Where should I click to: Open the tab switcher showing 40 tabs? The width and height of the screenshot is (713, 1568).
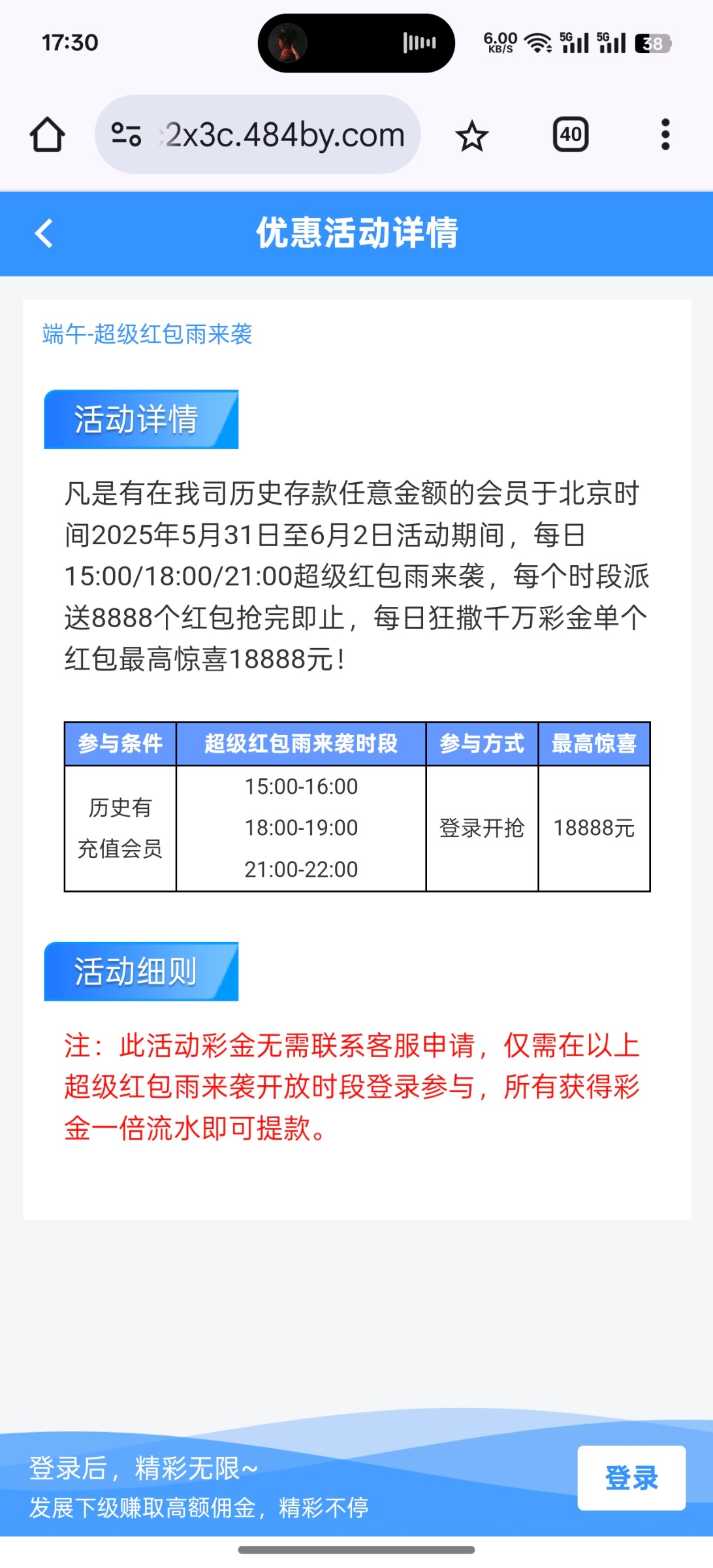pyautogui.click(x=571, y=135)
